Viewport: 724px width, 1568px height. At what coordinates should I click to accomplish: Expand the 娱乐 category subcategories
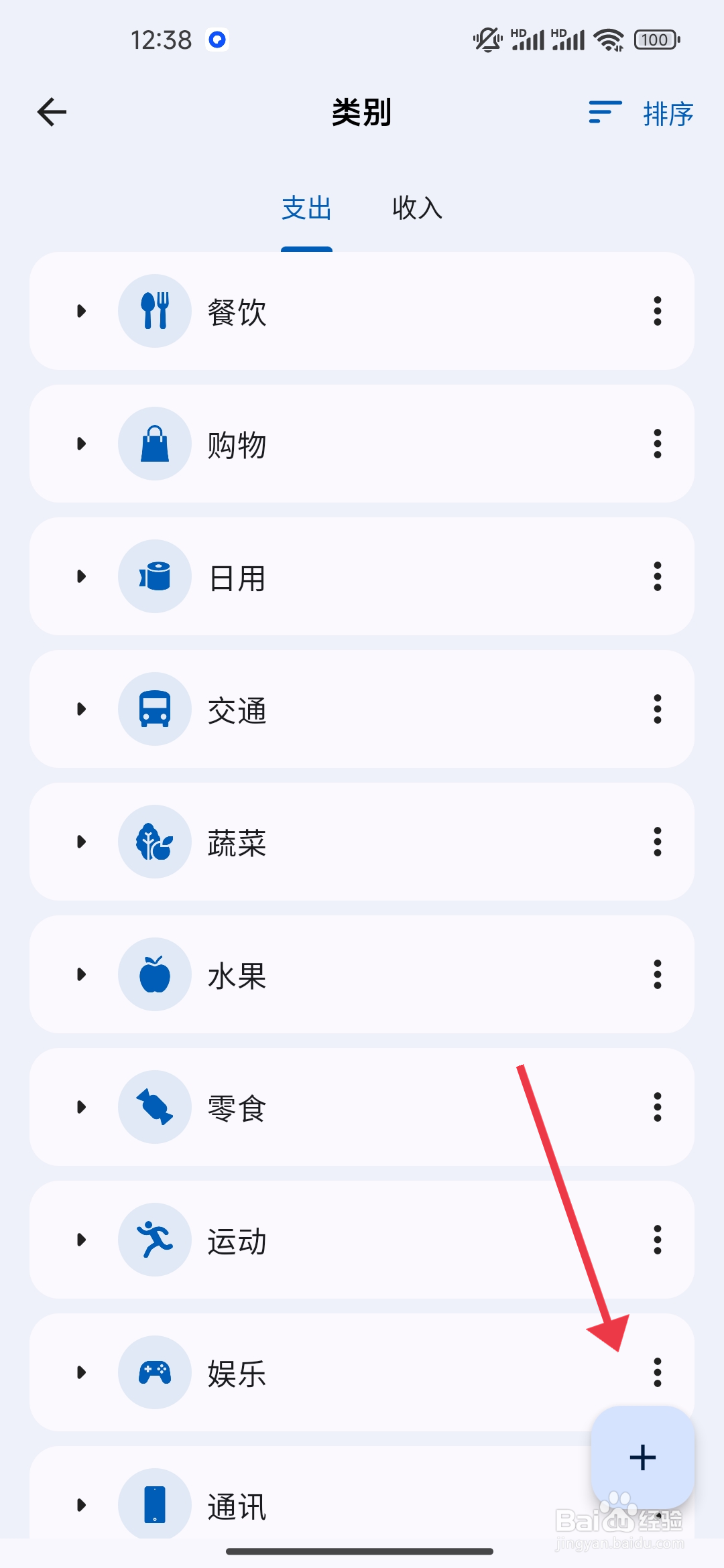click(x=82, y=1372)
